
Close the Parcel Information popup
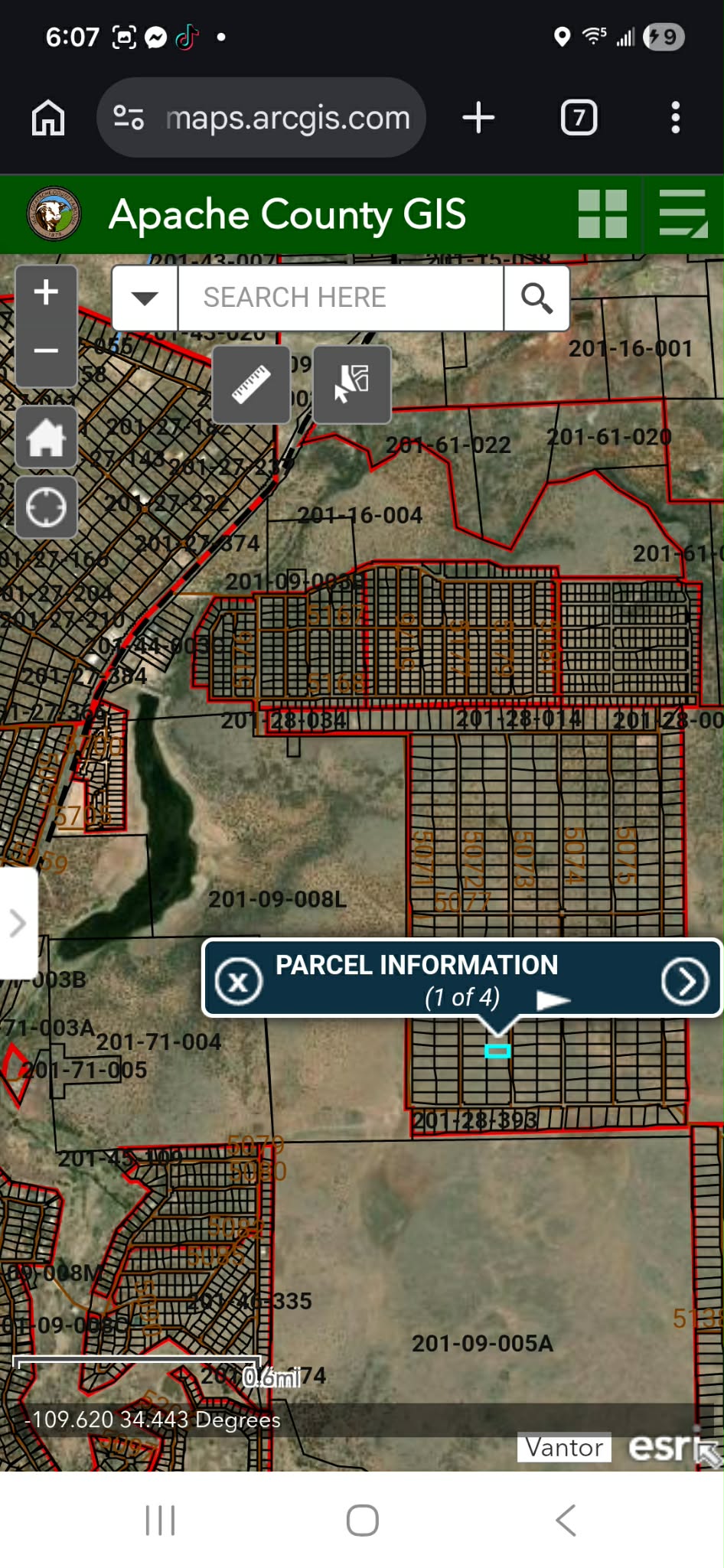(x=238, y=982)
